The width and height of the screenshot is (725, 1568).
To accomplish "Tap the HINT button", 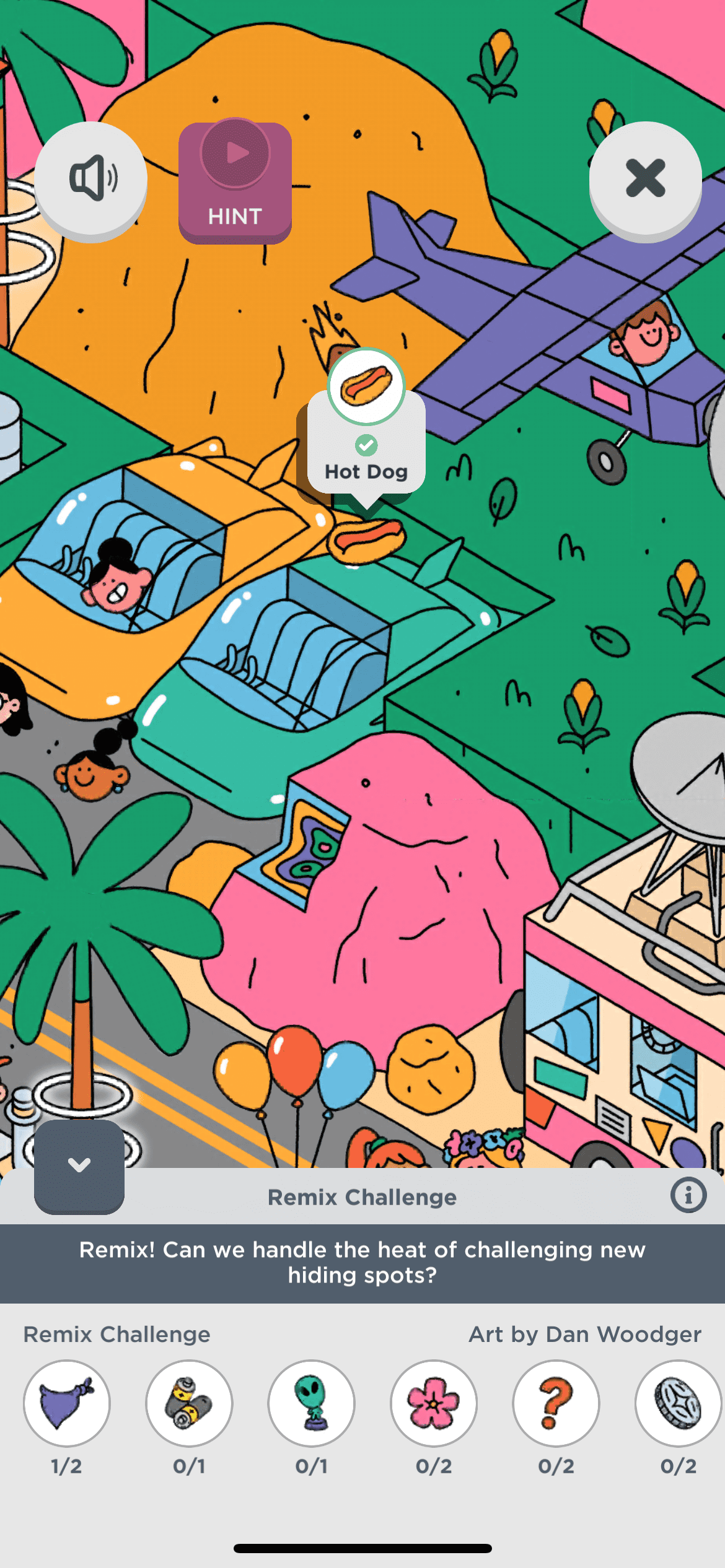I will click(235, 182).
